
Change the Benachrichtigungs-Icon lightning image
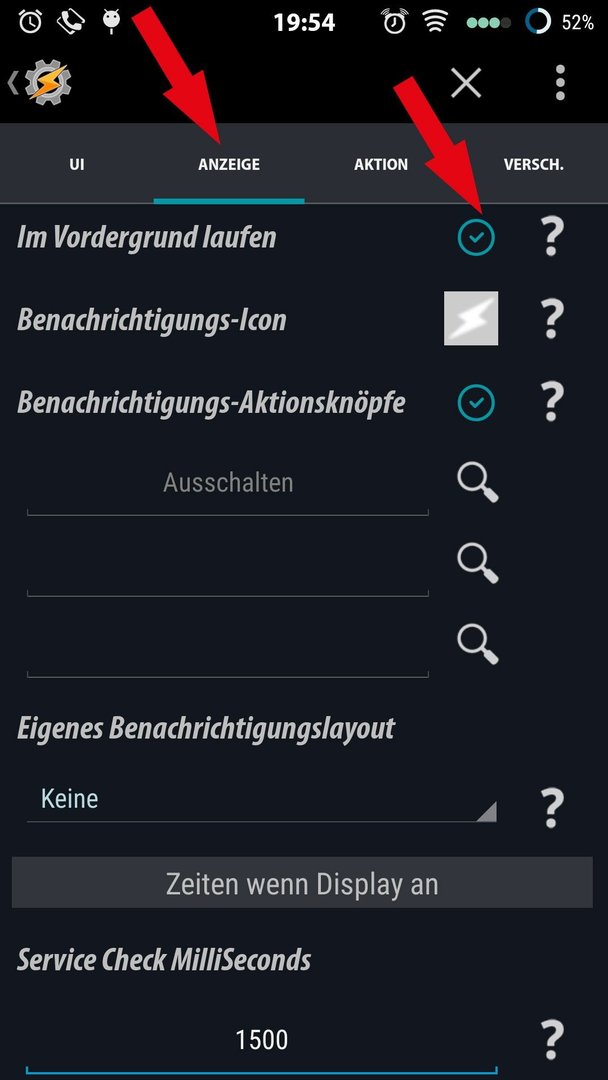click(x=471, y=318)
